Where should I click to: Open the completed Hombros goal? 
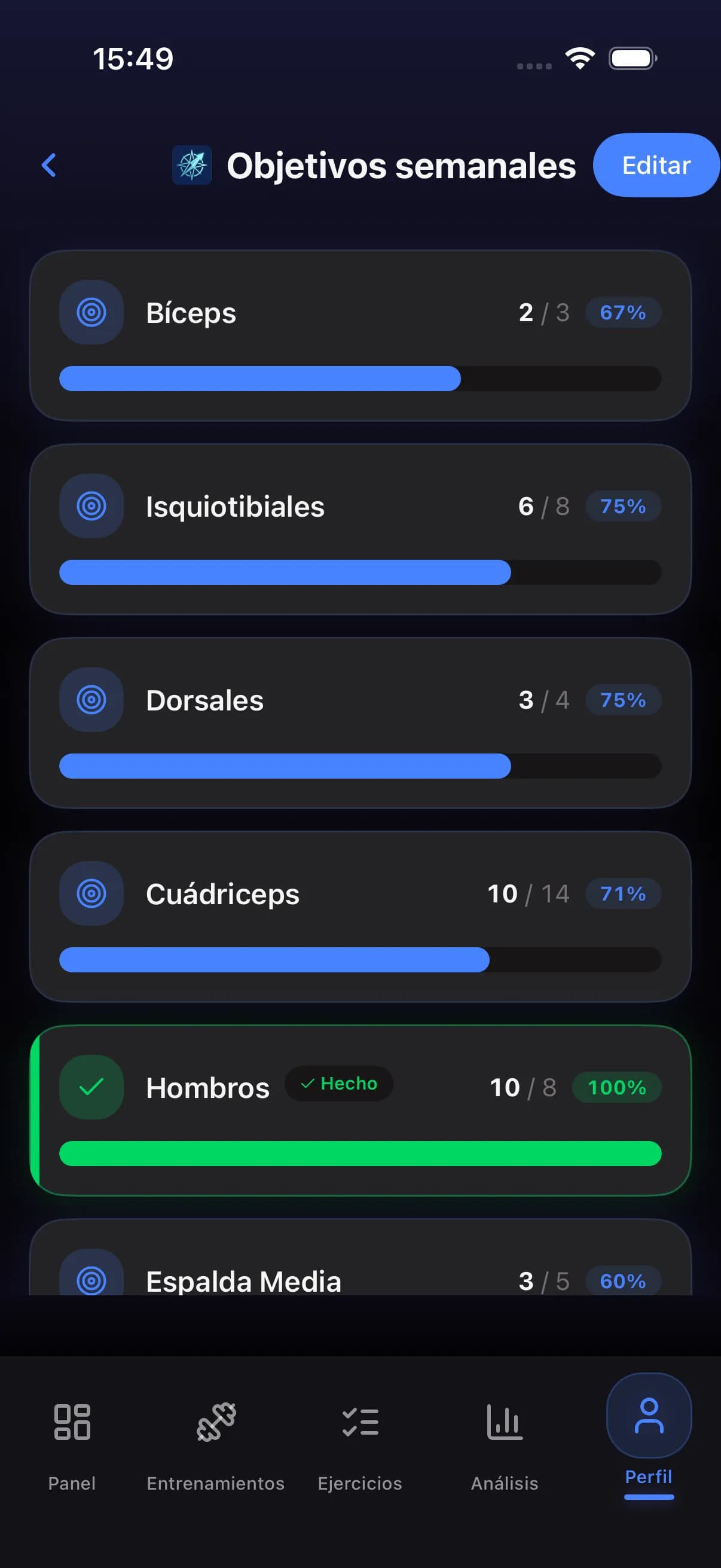click(360, 1111)
